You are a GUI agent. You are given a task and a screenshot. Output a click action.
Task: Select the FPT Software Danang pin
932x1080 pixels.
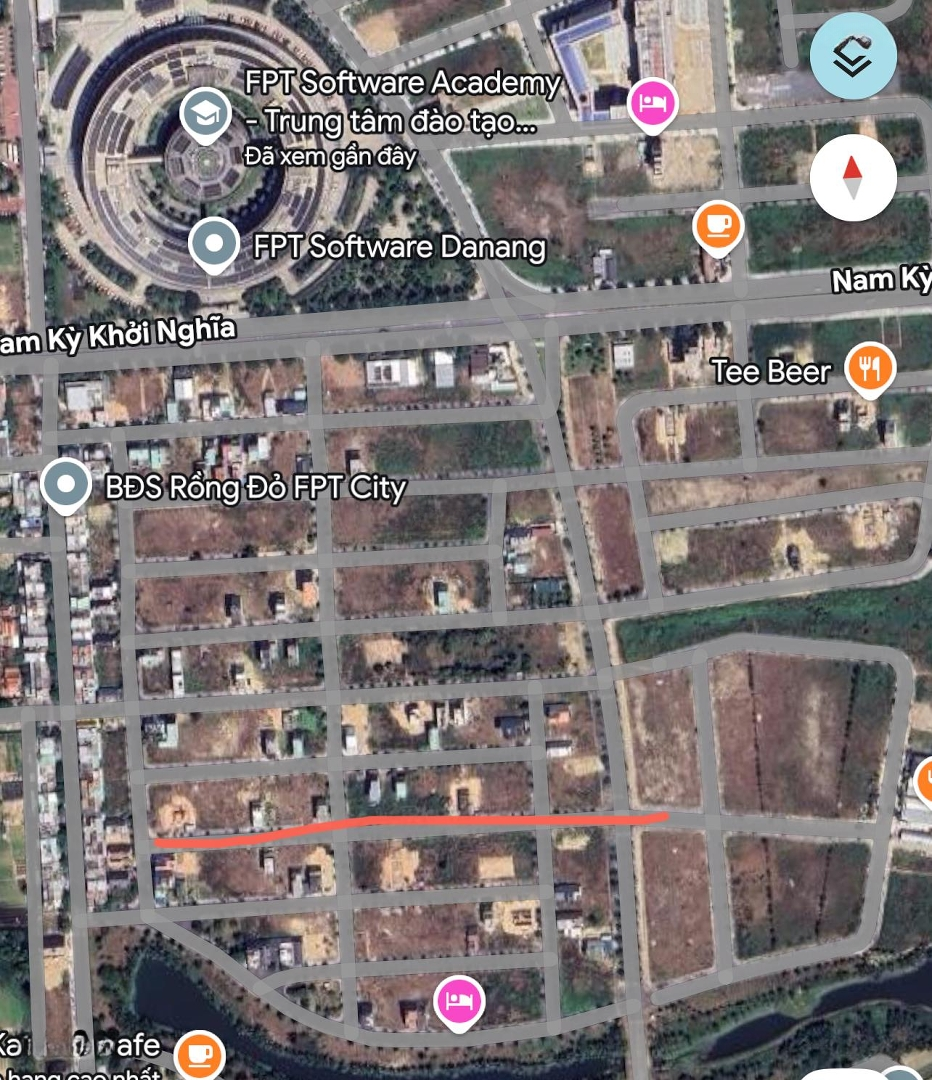coord(213,245)
